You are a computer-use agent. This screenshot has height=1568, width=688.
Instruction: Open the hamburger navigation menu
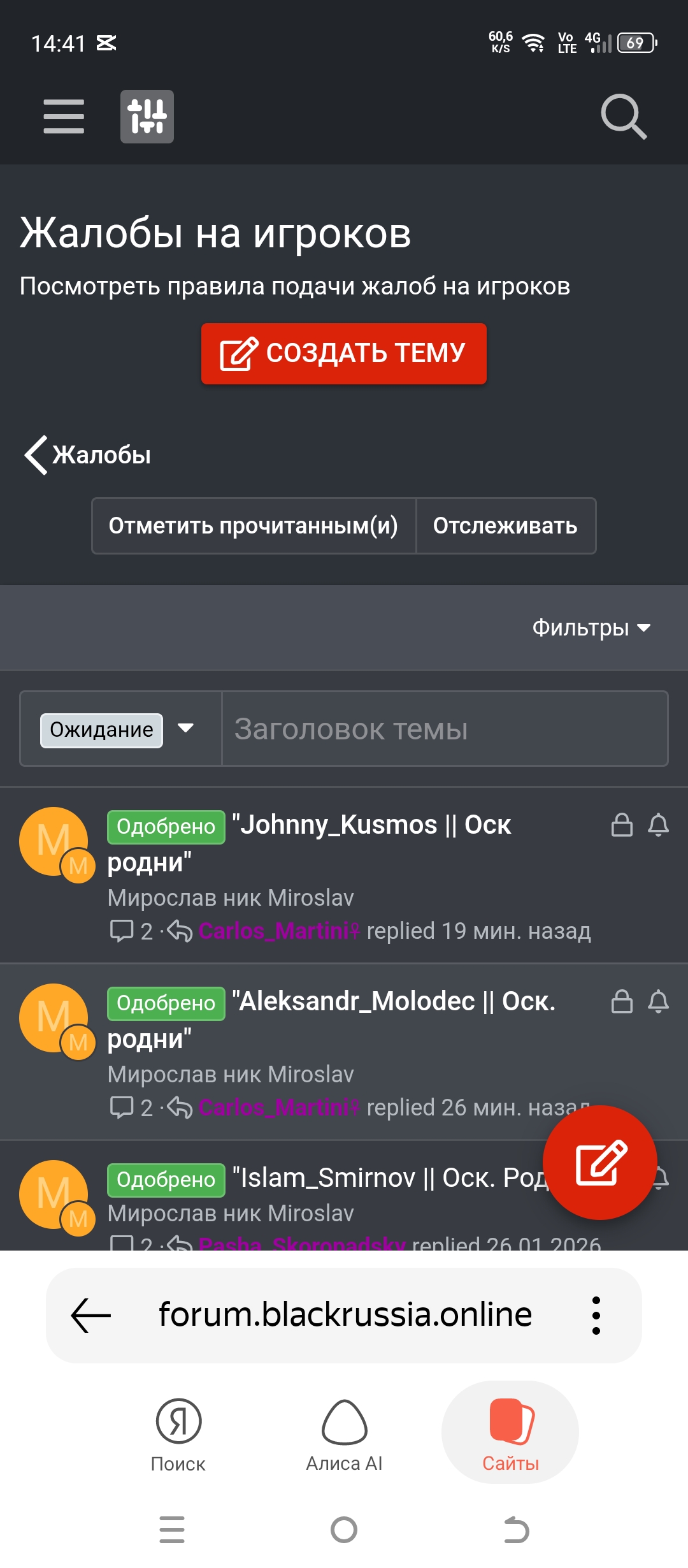pos(64,117)
